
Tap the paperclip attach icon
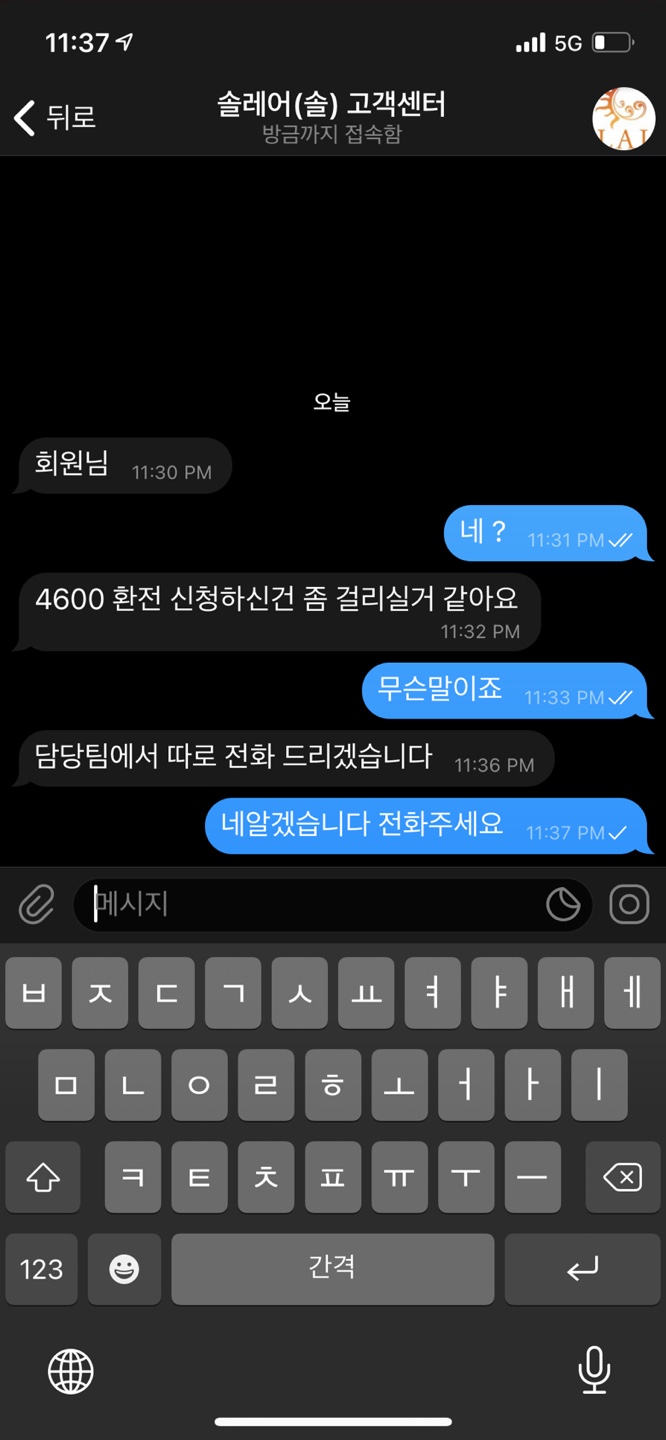(36, 905)
